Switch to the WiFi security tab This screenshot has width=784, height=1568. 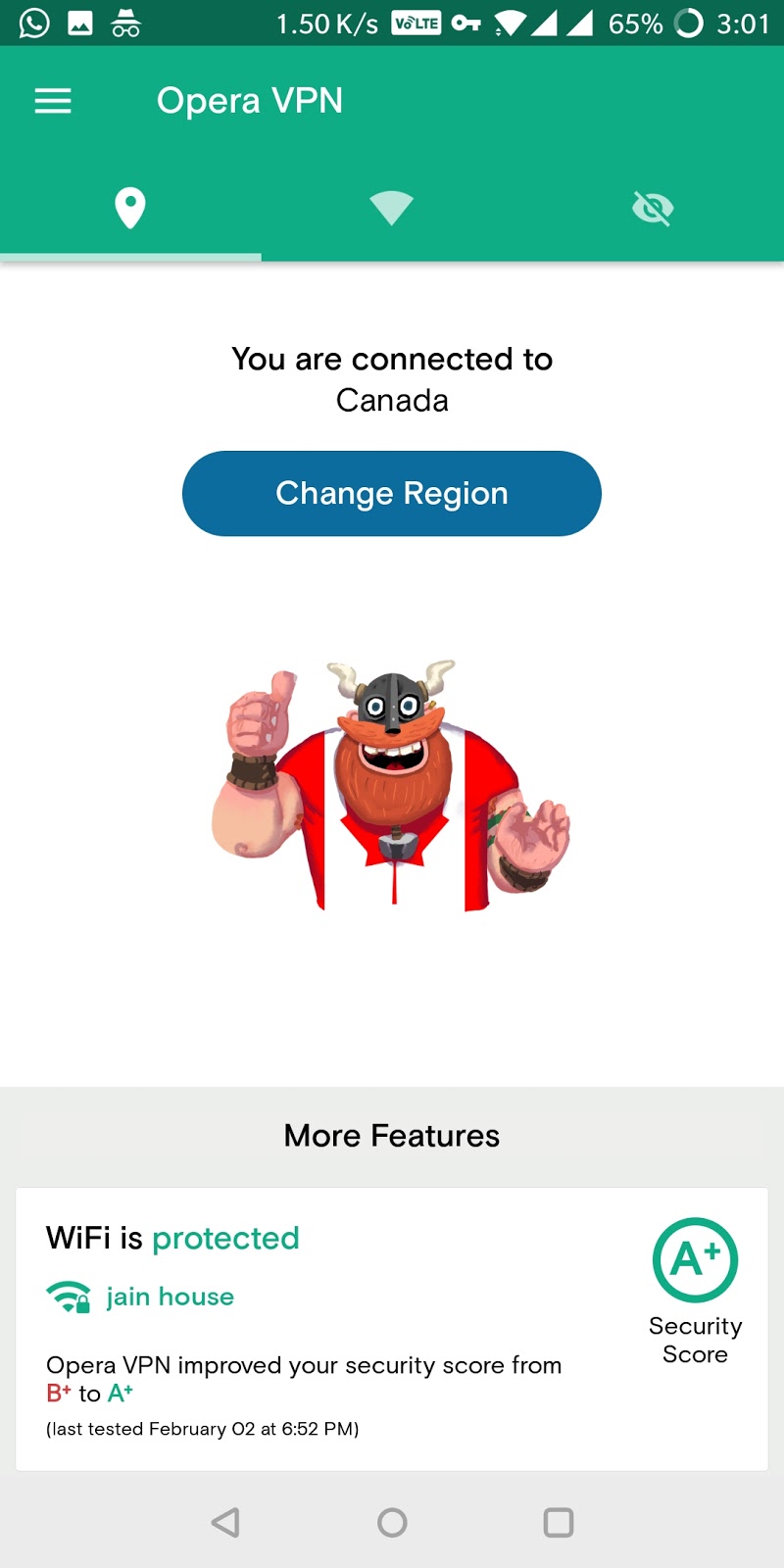pyautogui.click(x=392, y=208)
